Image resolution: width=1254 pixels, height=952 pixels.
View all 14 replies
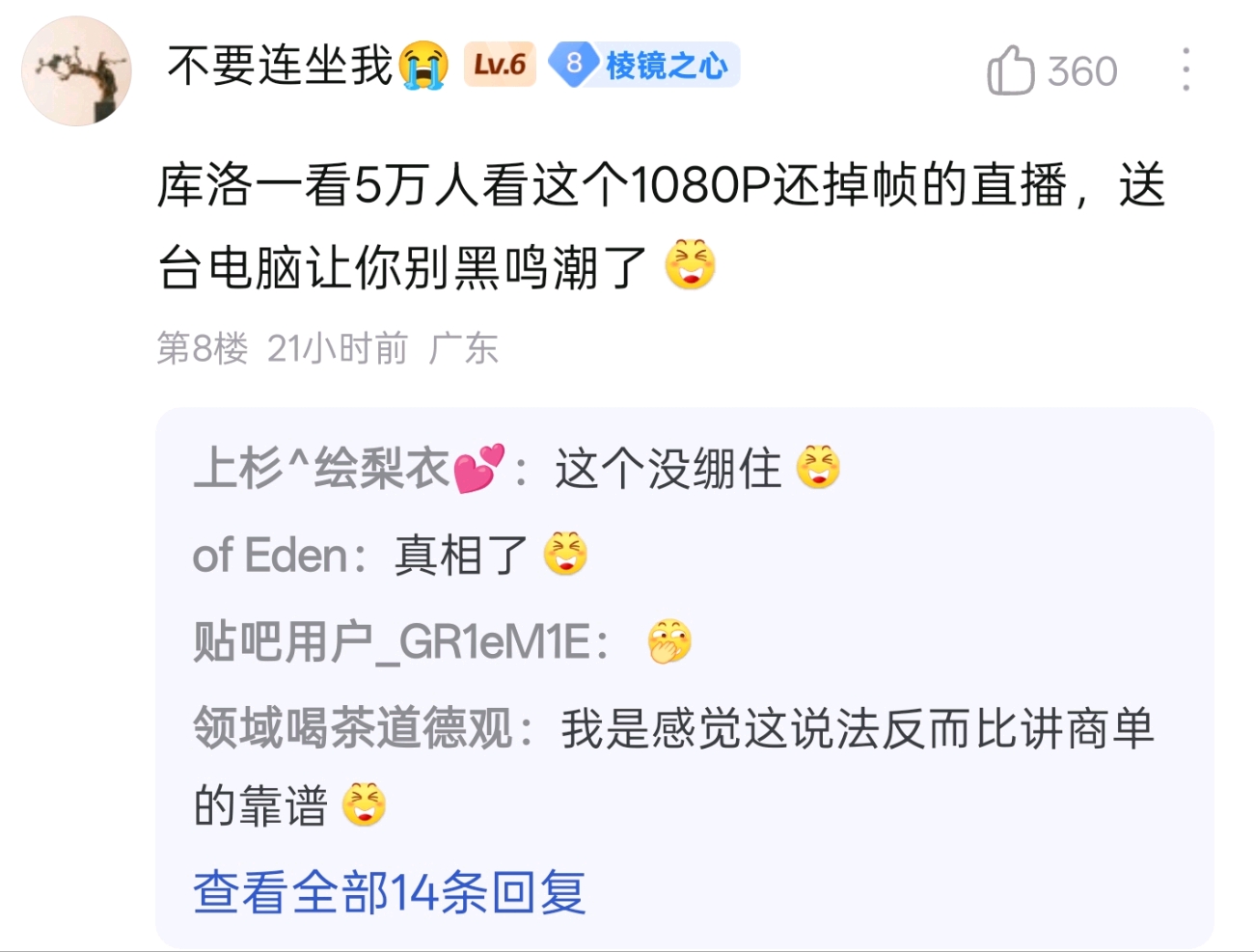[x=389, y=892]
